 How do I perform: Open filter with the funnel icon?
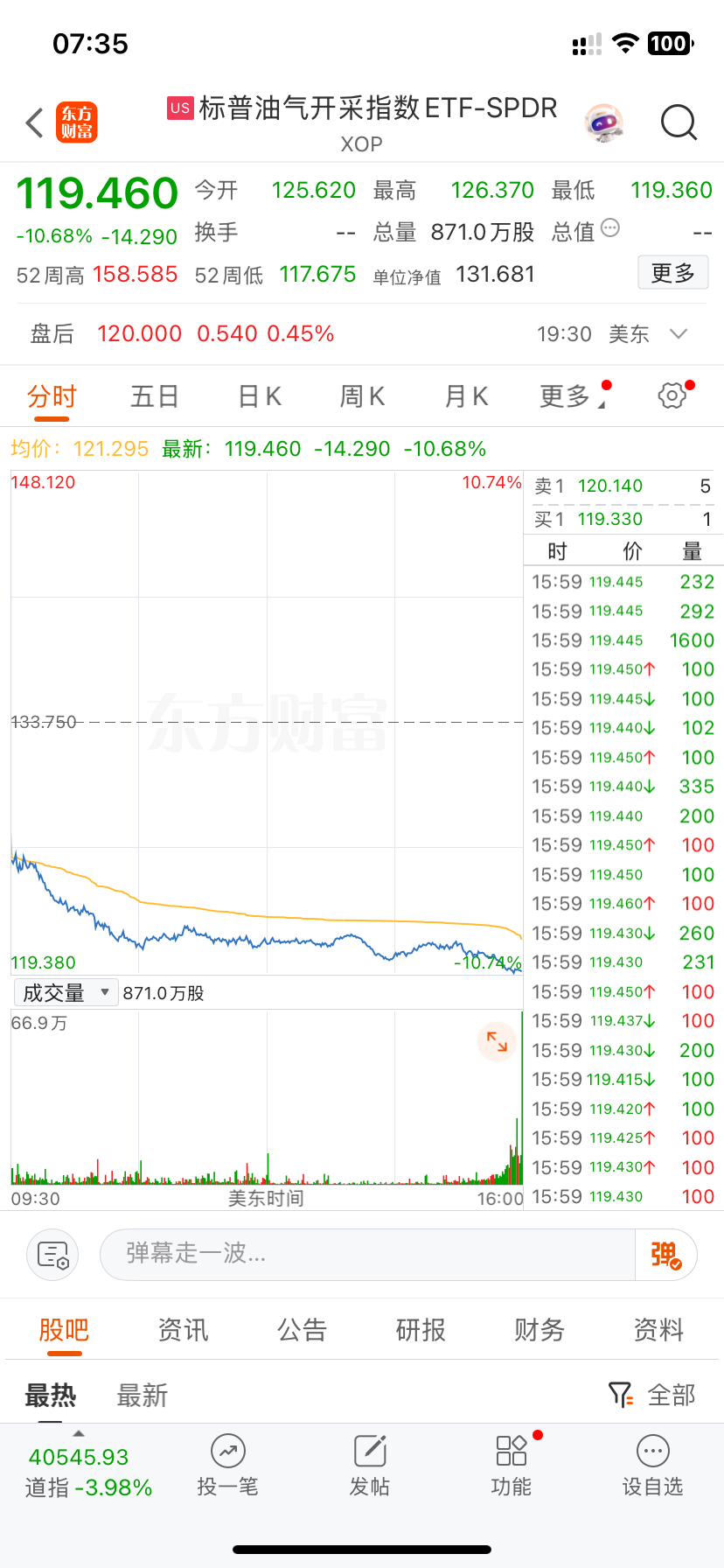click(622, 1395)
